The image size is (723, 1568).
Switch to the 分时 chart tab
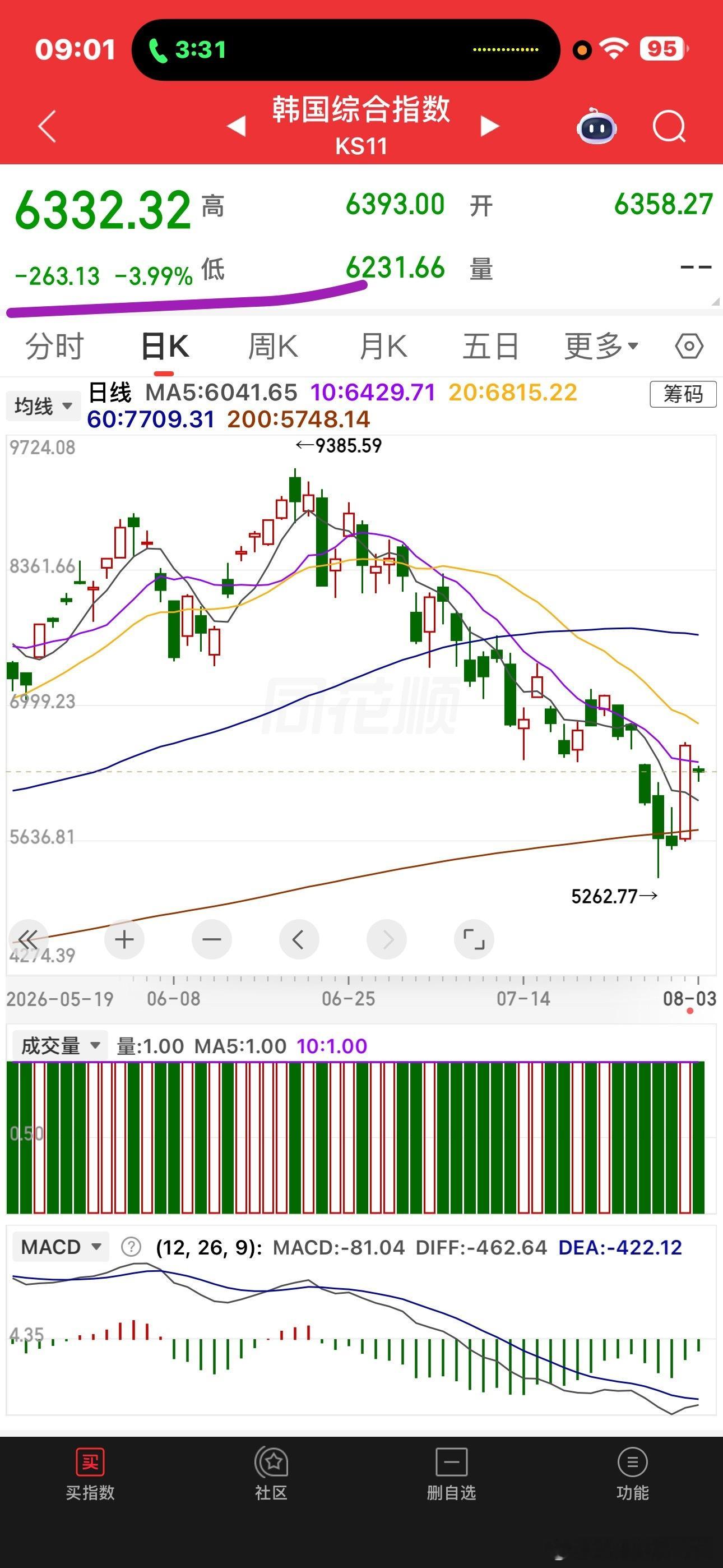coord(54,347)
